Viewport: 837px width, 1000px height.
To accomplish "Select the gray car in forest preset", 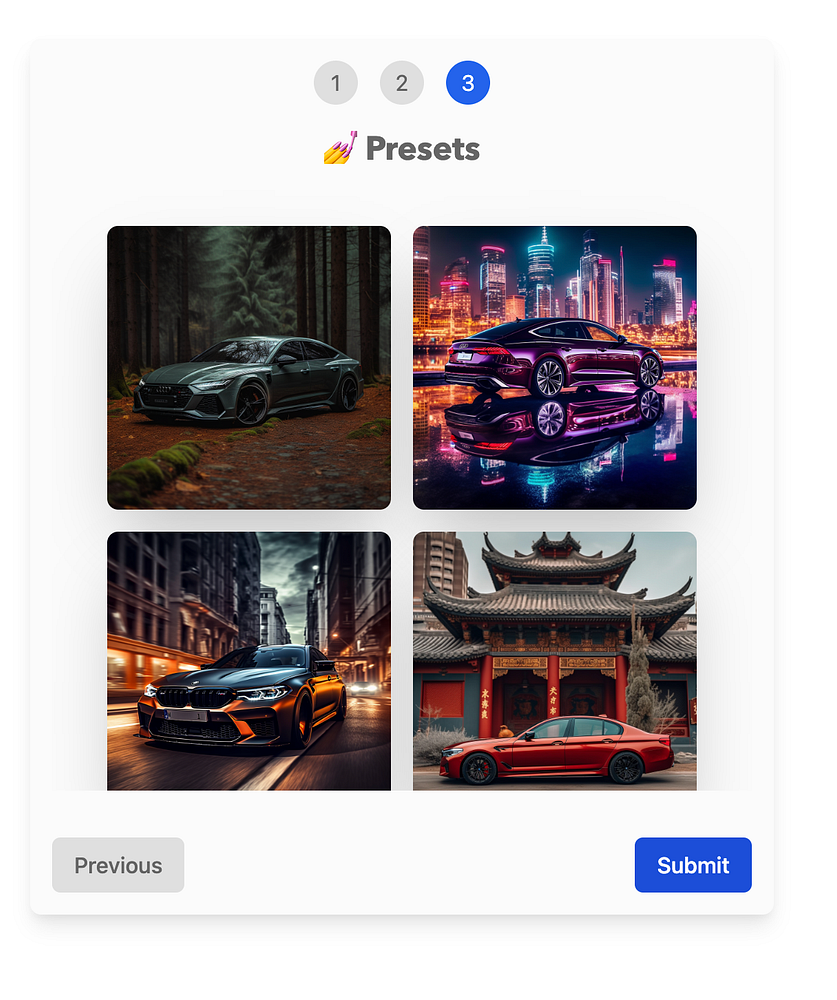I will (249, 367).
